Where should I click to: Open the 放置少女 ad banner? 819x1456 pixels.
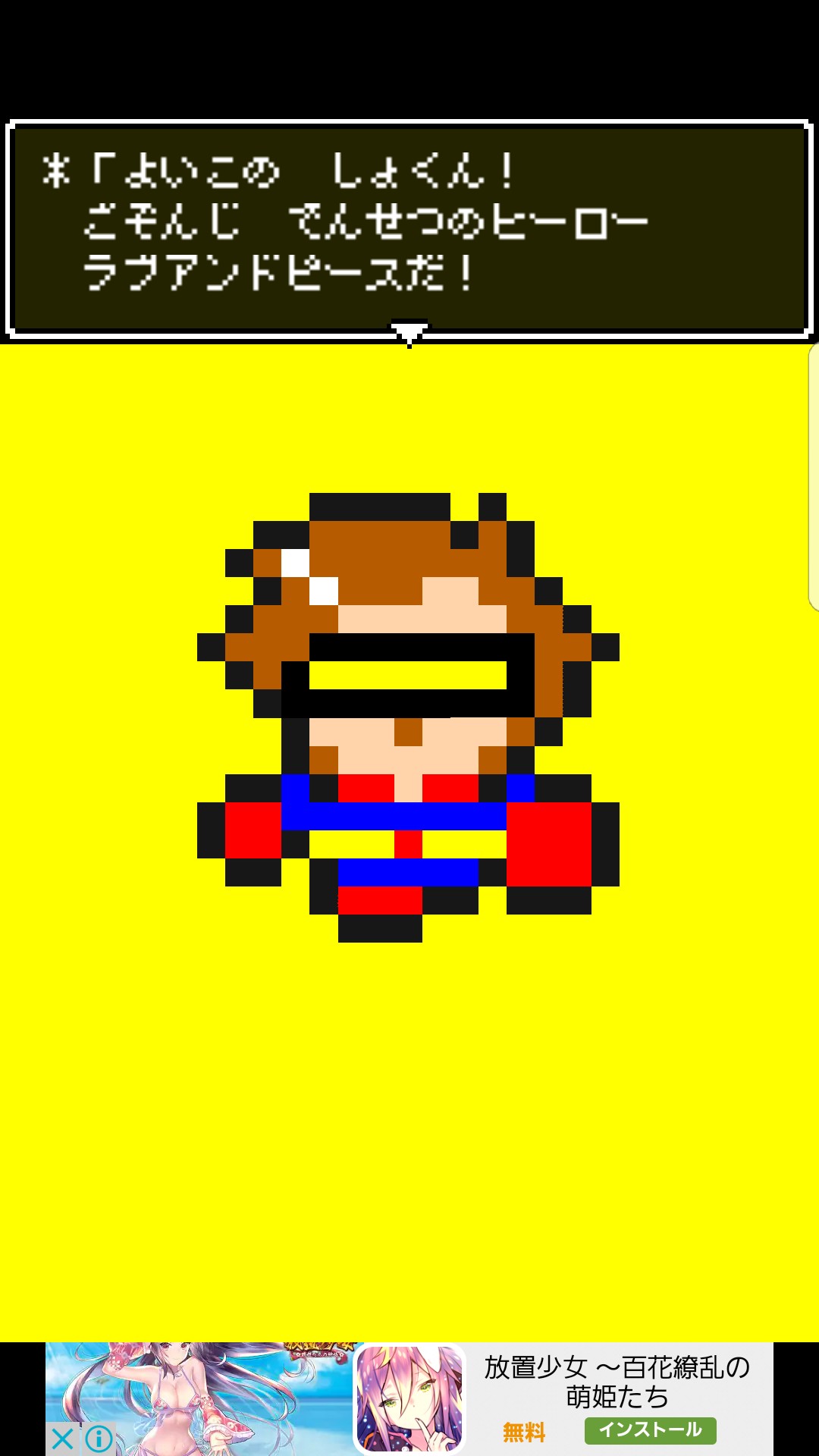coord(616,1382)
